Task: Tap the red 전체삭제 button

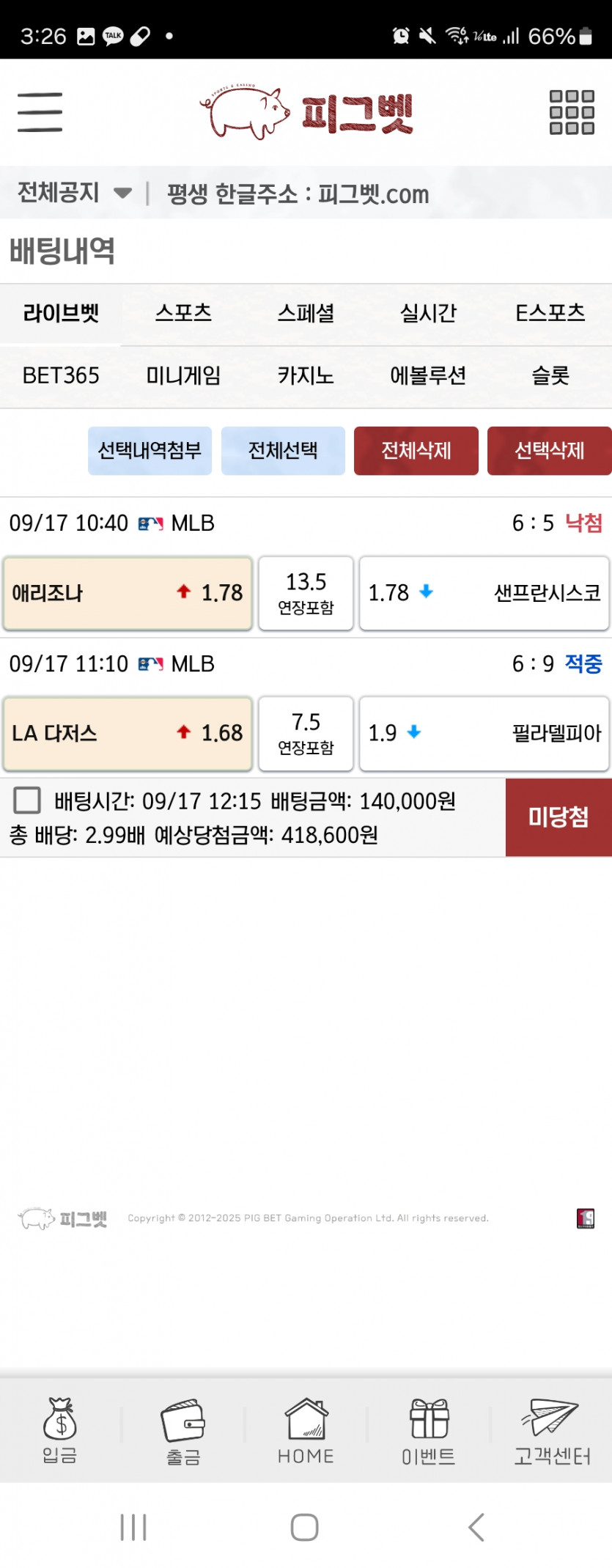Action: click(416, 451)
